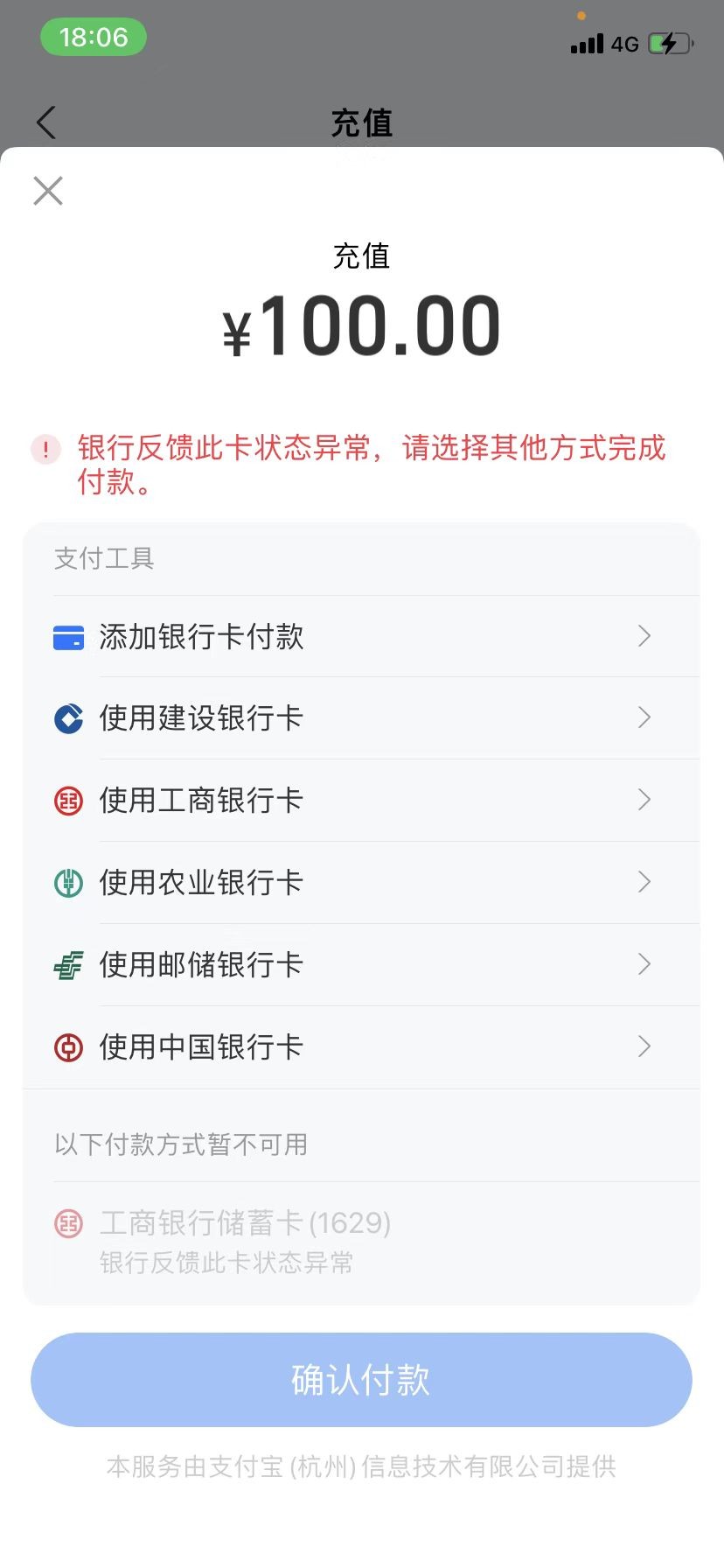The image size is (724, 1568).
Task: Choose 使用中国银行卡 to pay
Action: (x=360, y=1046)
